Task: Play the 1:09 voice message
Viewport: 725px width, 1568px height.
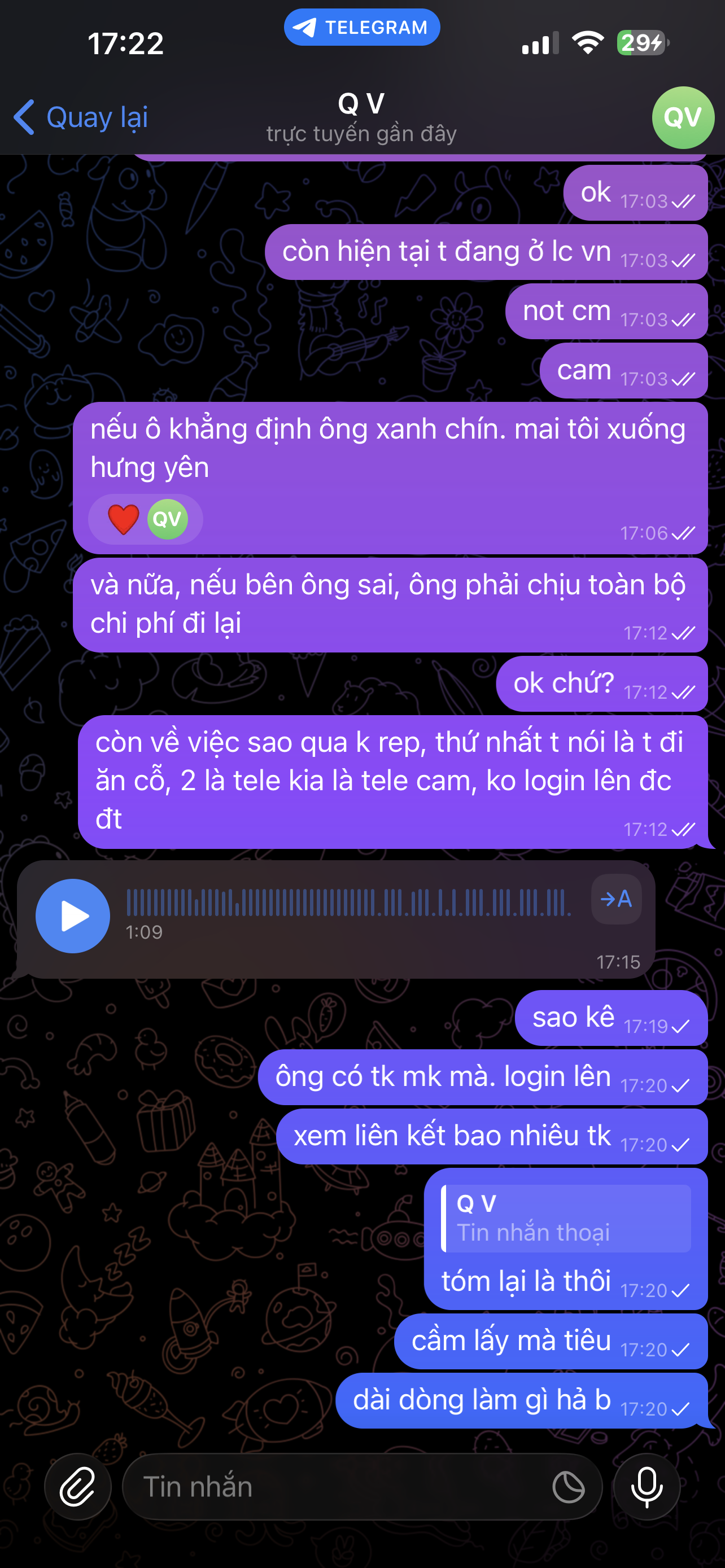Action: [73, 916]
